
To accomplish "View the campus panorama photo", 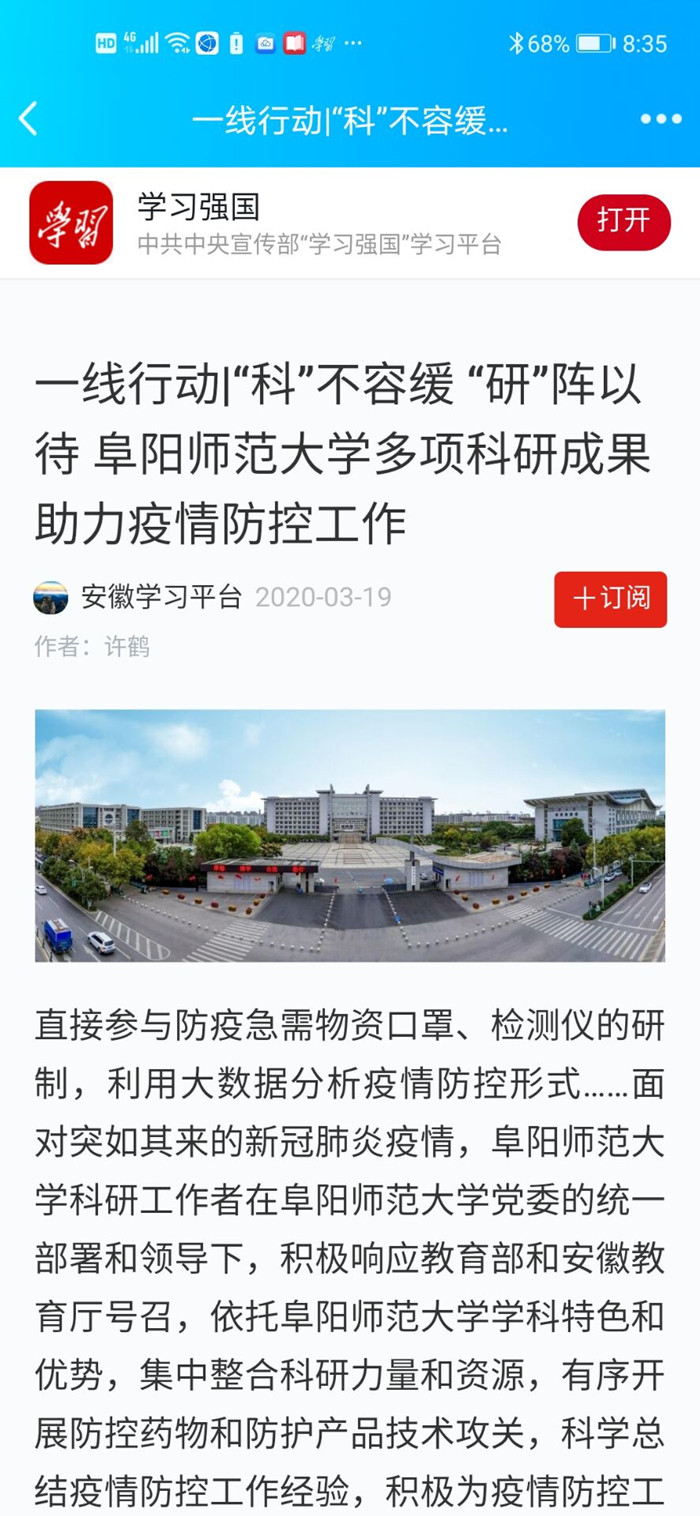I will coord(350,835).
